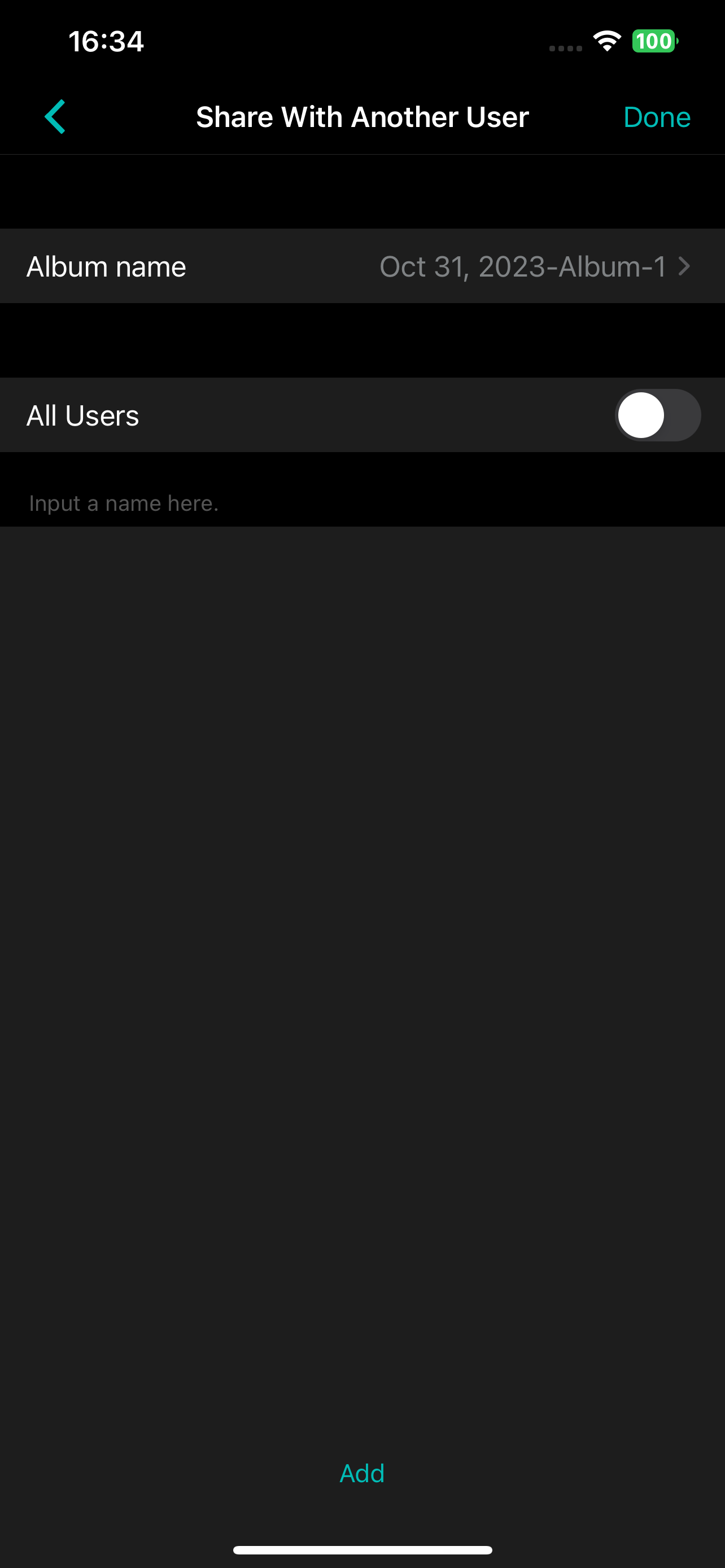Screen dimensions: 725x1568
Task: Enable the All Users switch
Action: (x=657, y=415)
